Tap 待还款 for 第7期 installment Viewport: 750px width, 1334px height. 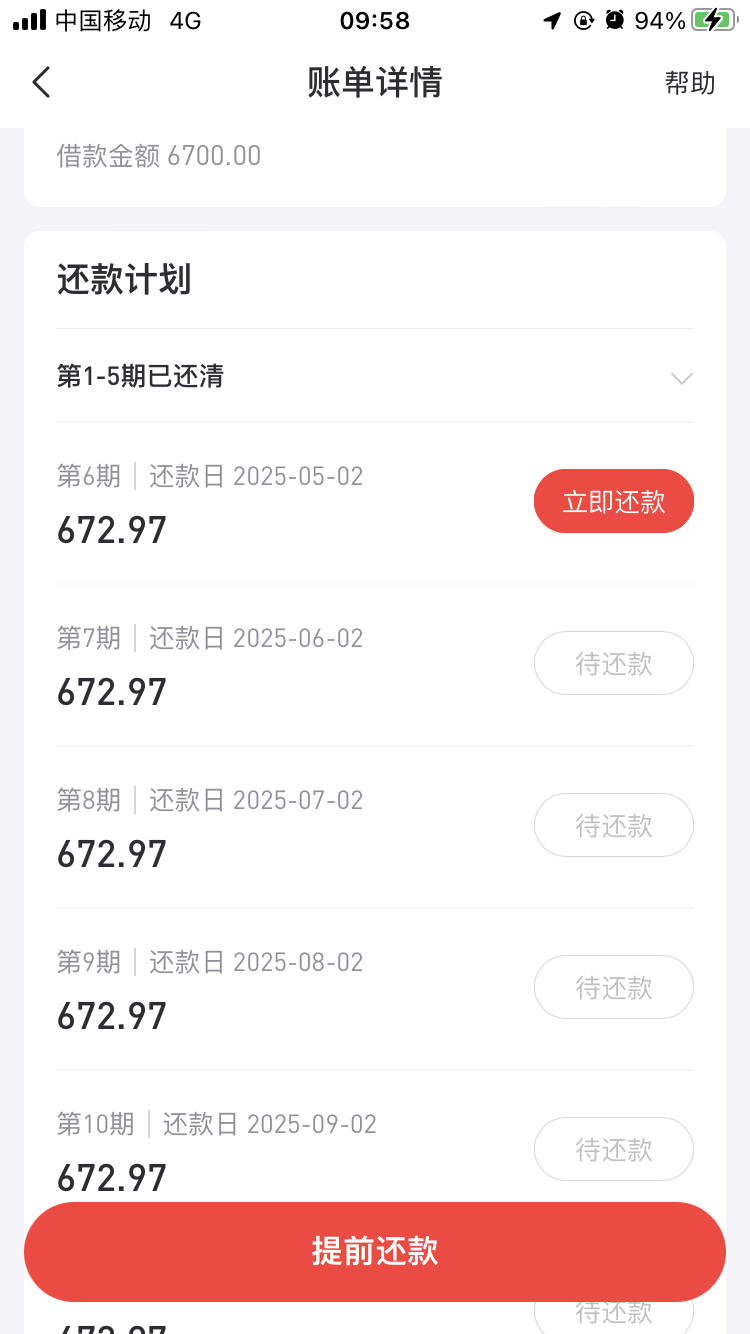[x=614, y=663]
